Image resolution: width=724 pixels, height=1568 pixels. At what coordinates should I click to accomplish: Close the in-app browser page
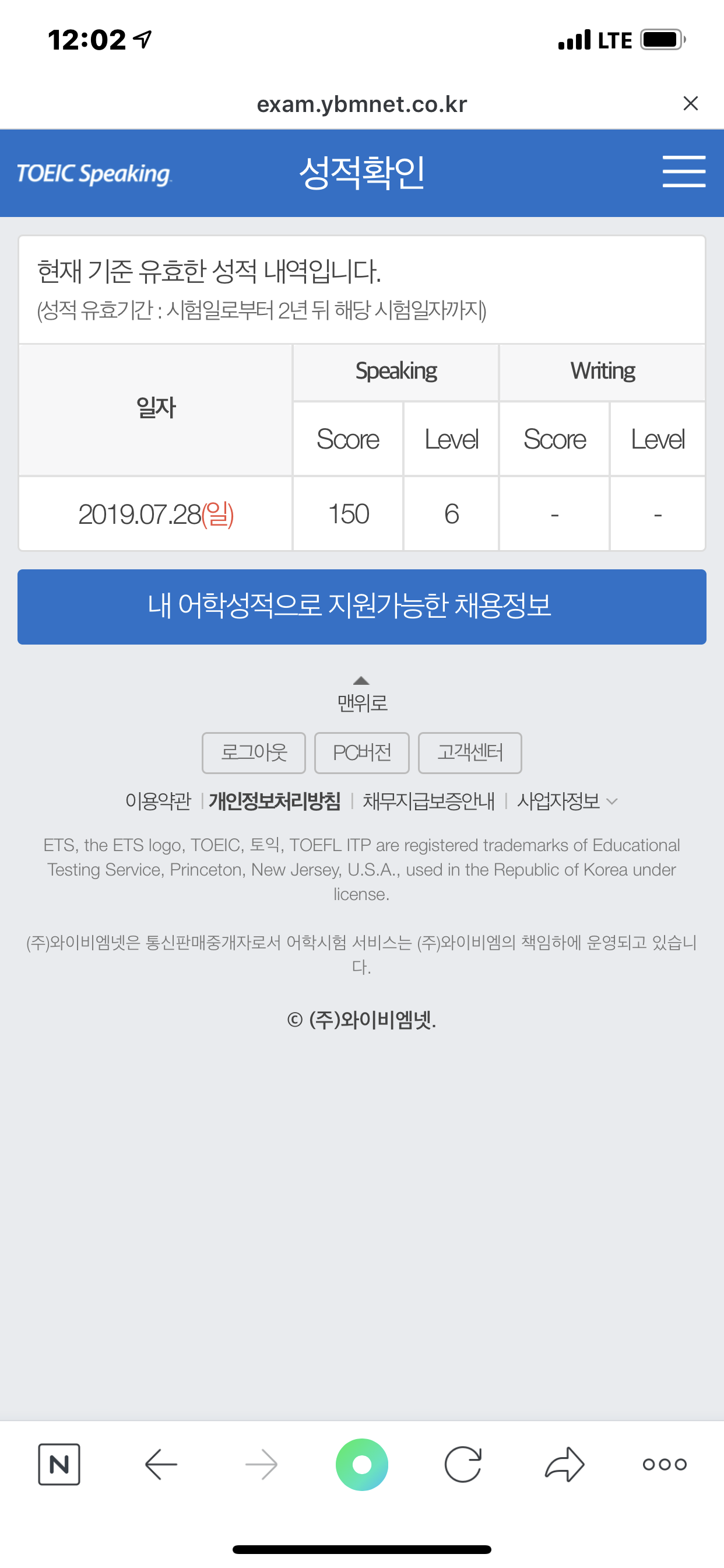(x=691, y=103)
